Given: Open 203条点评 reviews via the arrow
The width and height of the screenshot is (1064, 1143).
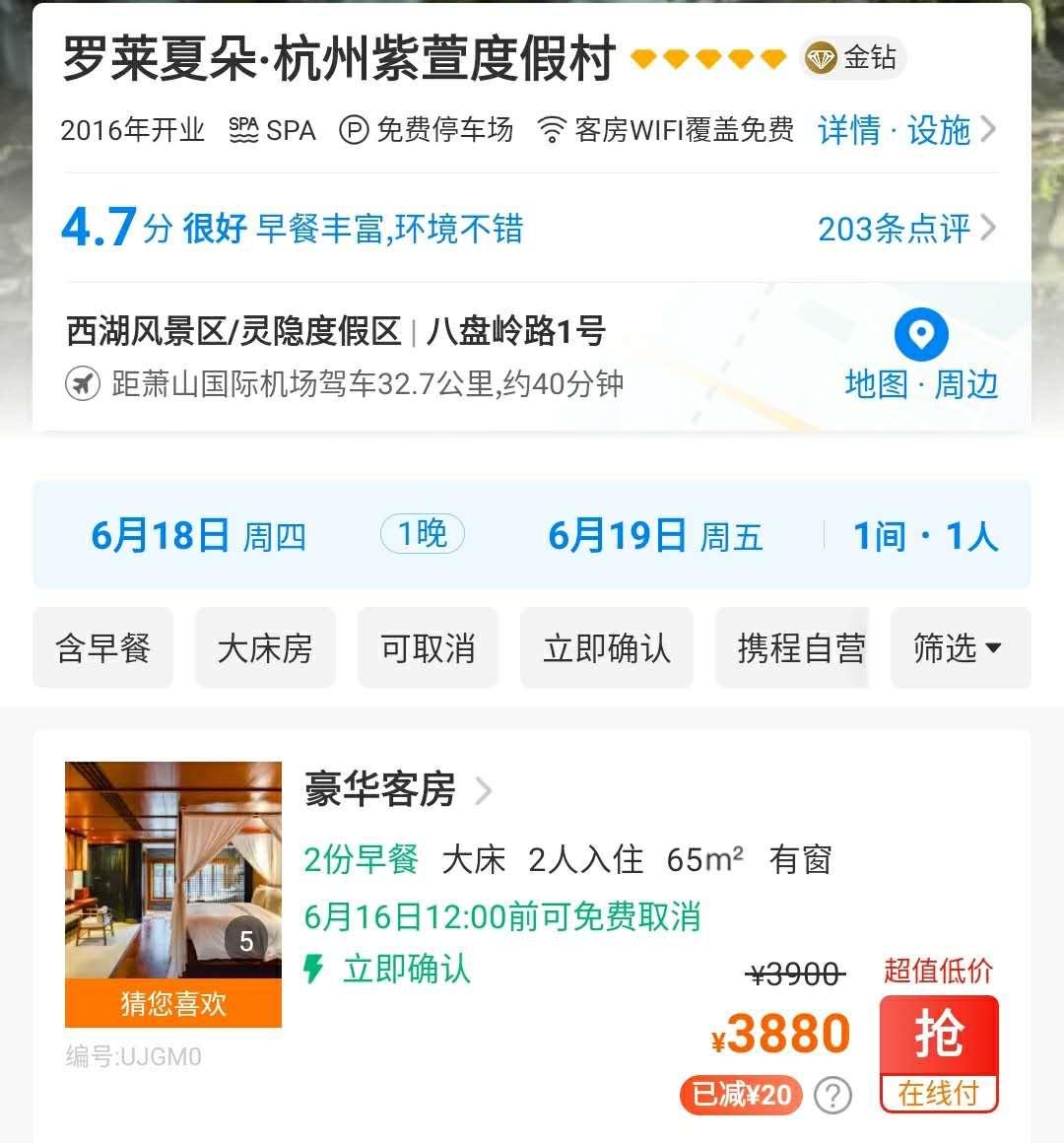Looking at the screenshot, I should 987,229.
